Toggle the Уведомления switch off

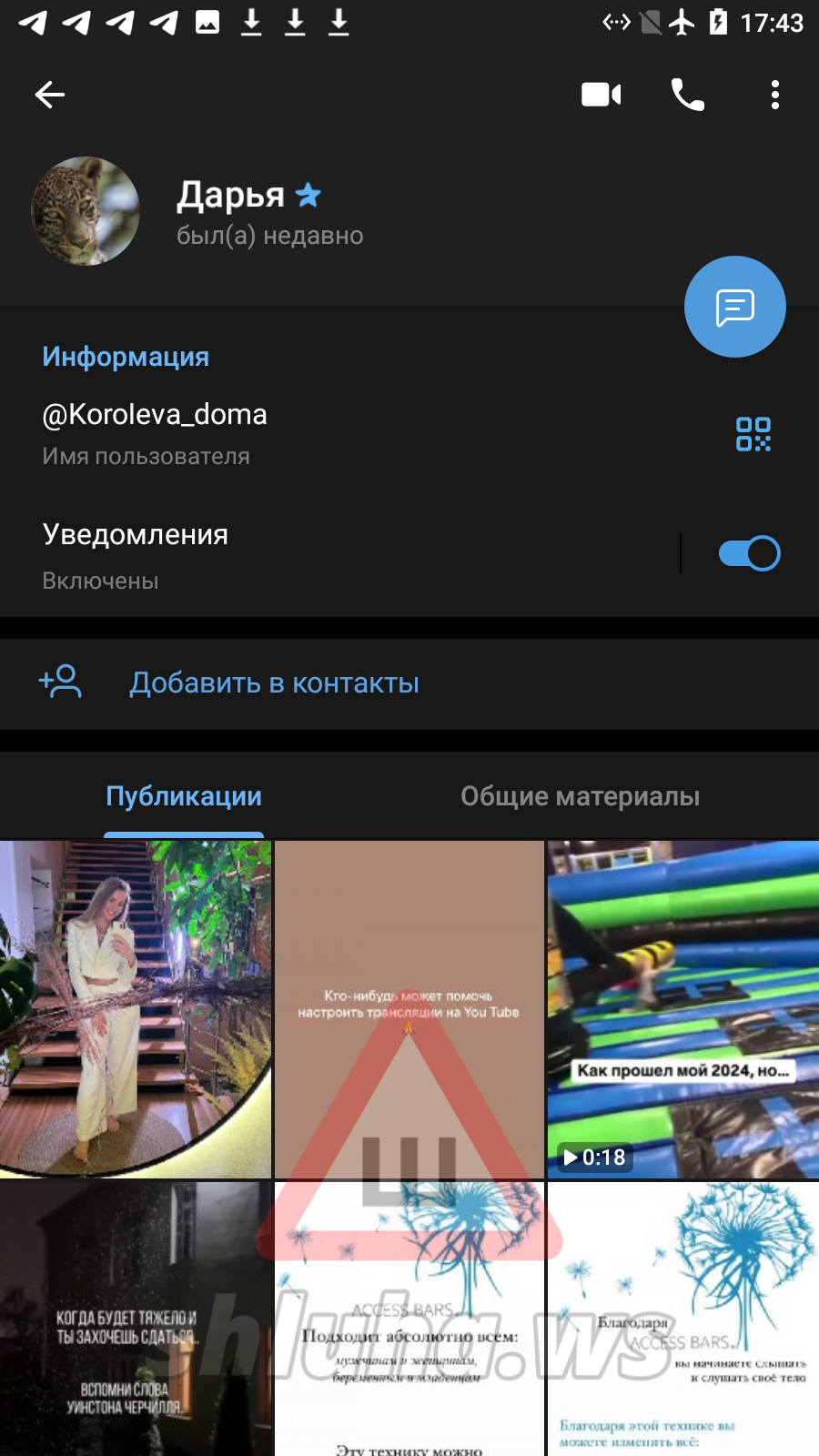click(749, 553)
